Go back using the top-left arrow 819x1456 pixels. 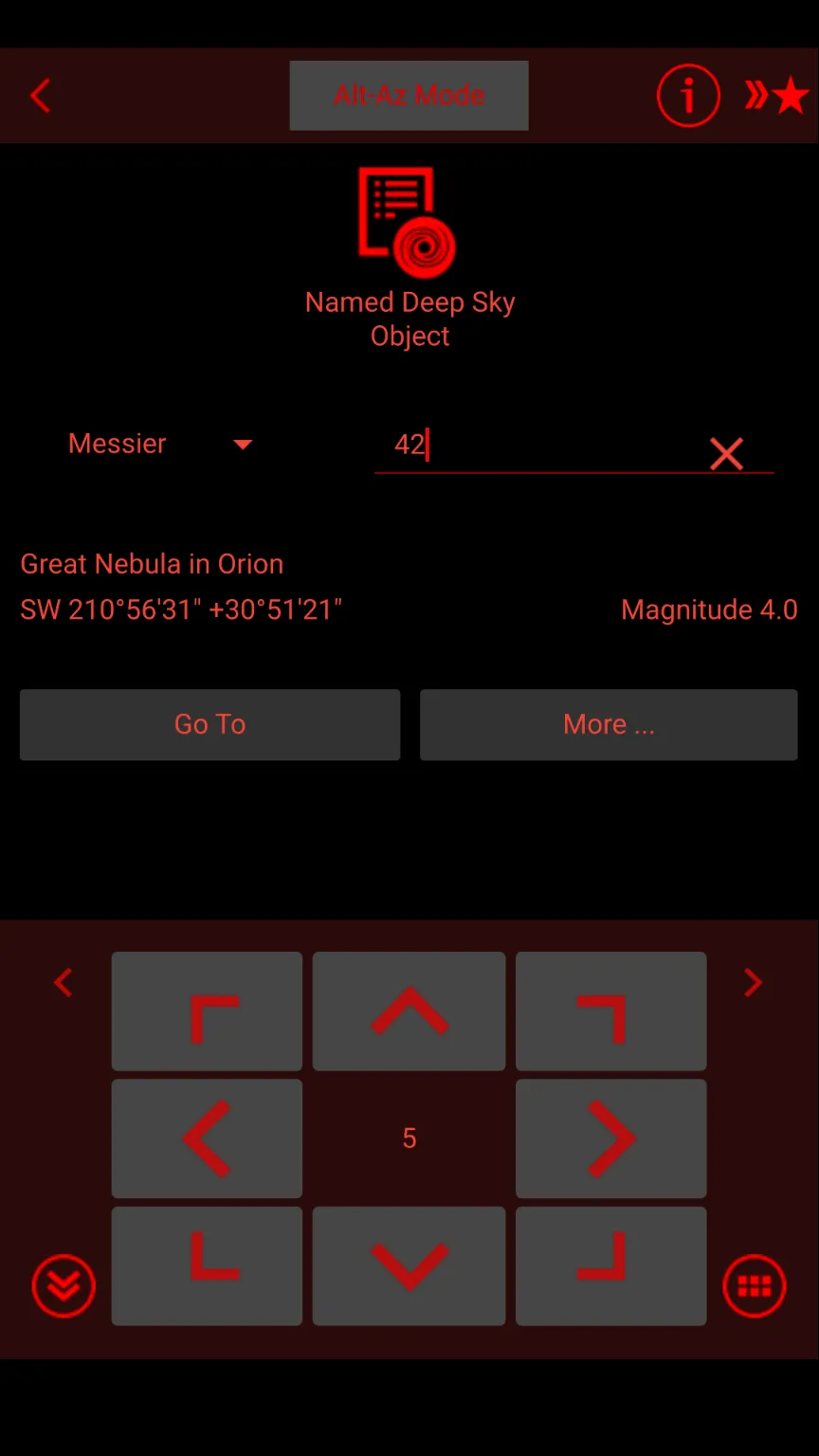[40, 95]
